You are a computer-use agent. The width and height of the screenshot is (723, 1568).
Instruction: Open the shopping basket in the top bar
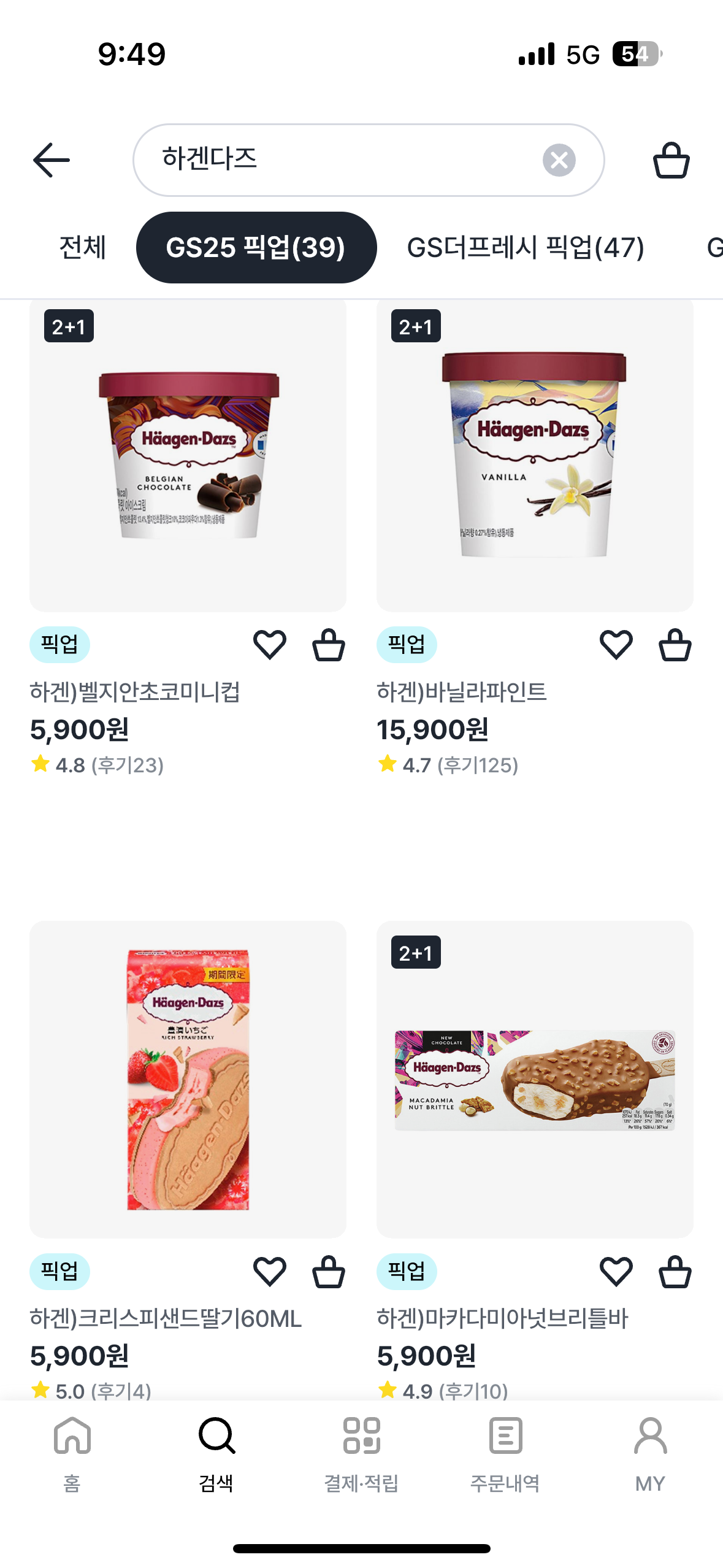[671, 161]
